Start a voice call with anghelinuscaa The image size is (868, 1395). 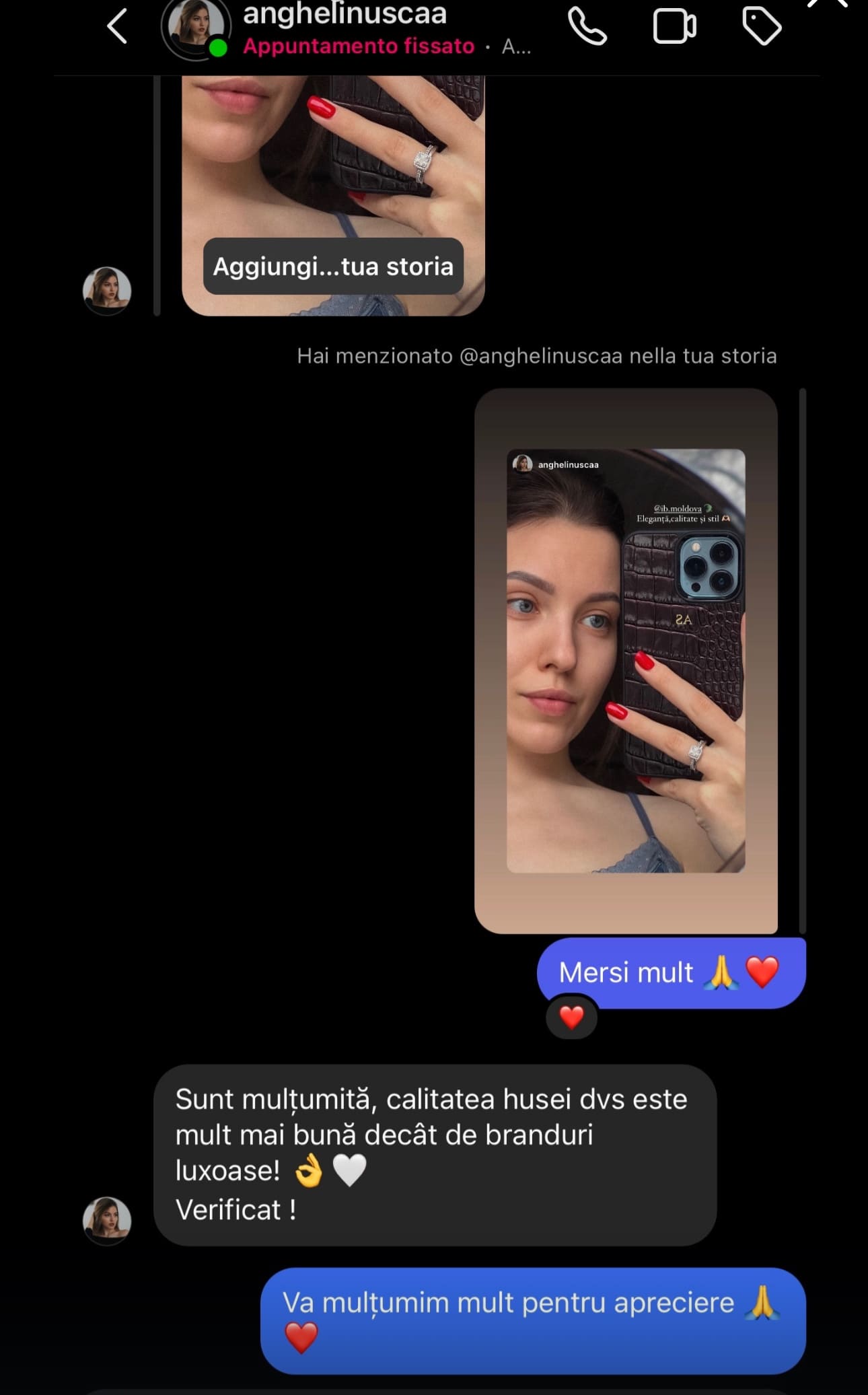[587, 27]
